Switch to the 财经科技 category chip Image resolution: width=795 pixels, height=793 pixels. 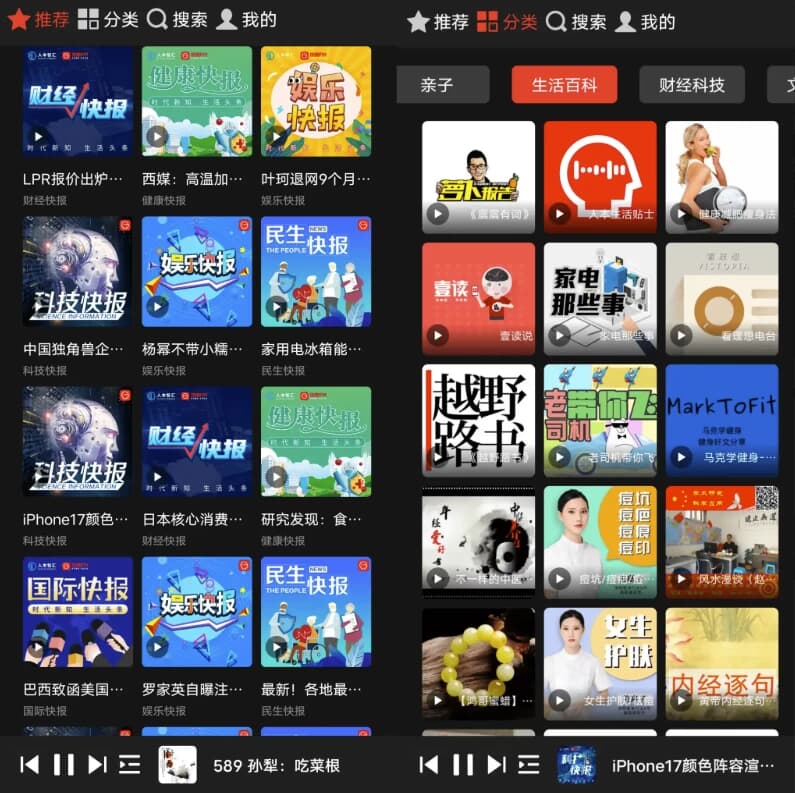pos(692,85)
